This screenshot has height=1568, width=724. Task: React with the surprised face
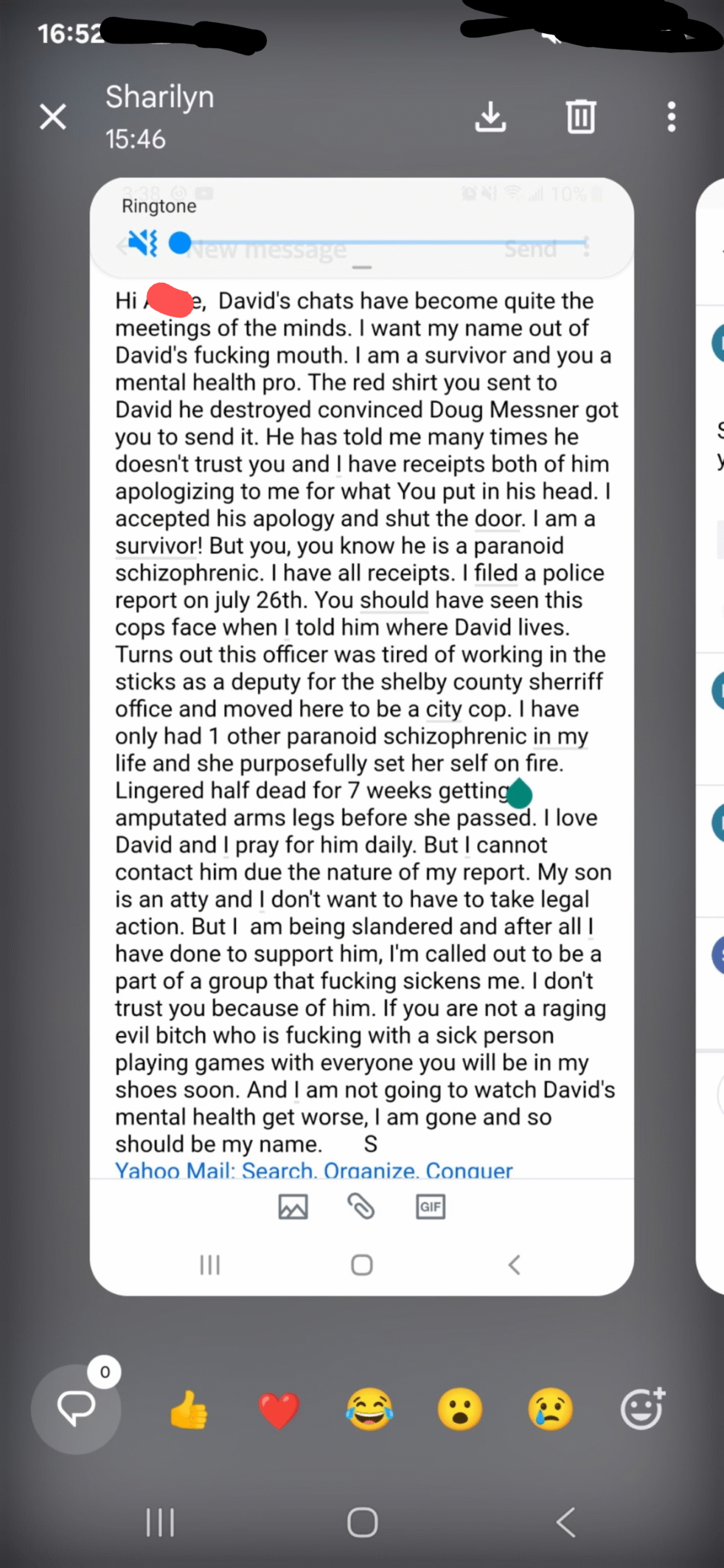coord(460,1409)
